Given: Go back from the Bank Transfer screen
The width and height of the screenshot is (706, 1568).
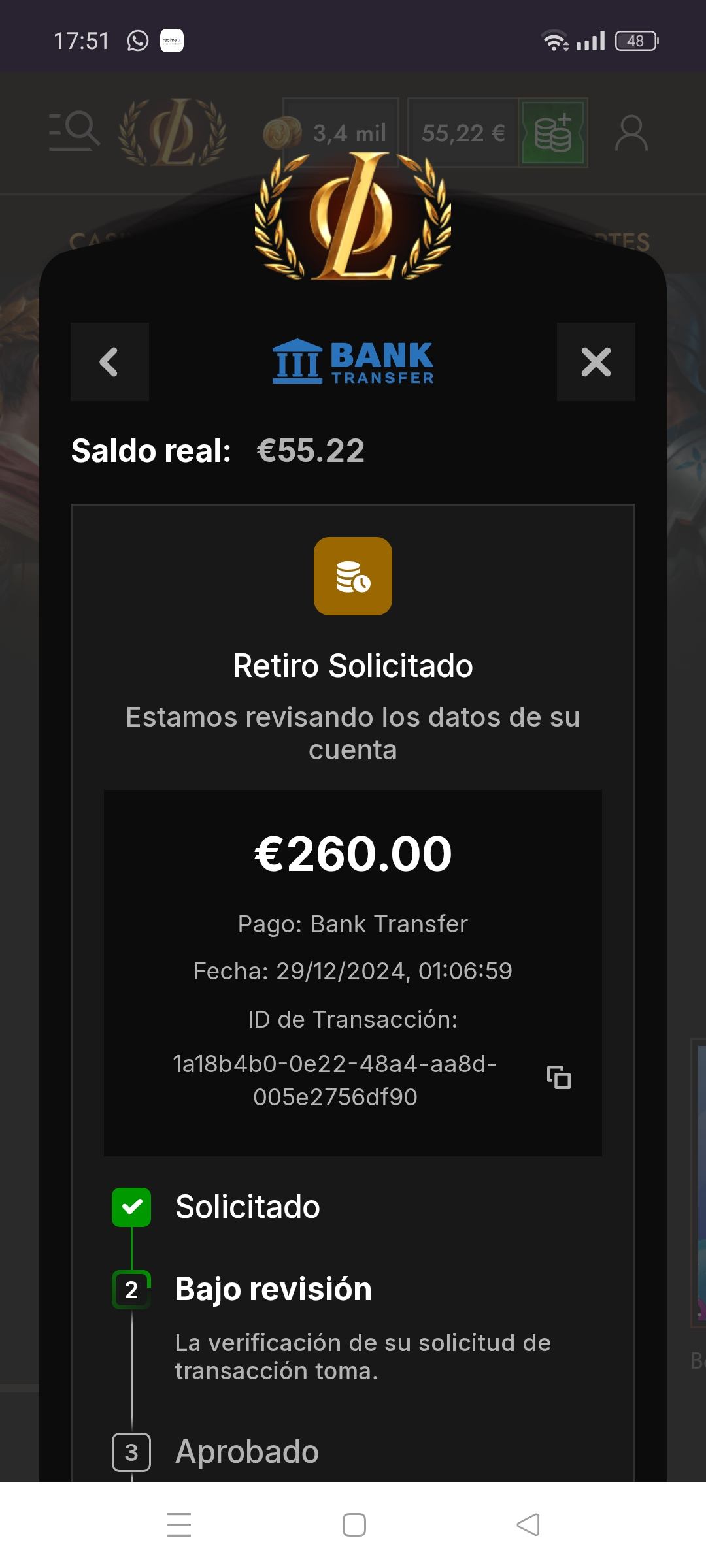Looking at the screenshot, I should coord(110,362).
